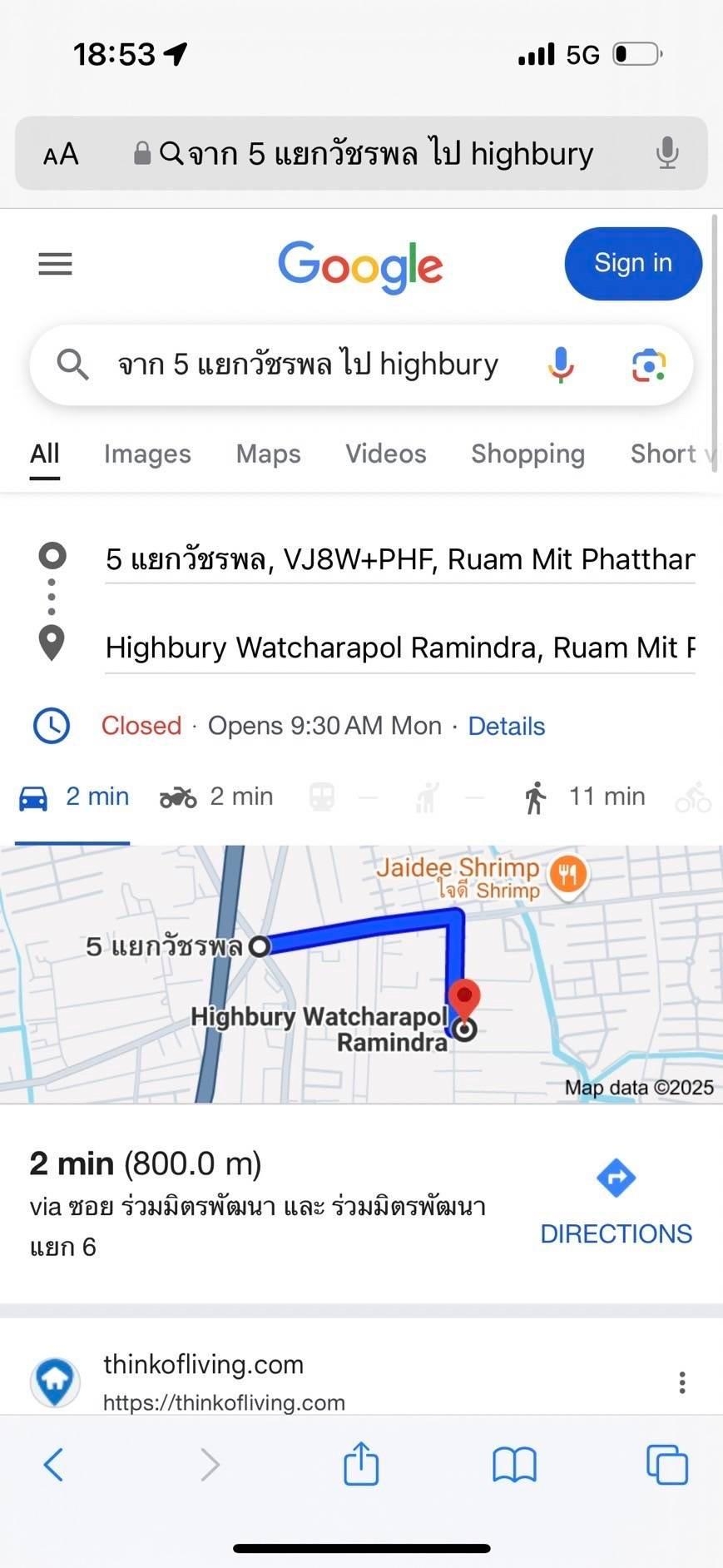Open the route map preview
The image size is (723, 1568).
pyautogui.click(x=361, y=974)
